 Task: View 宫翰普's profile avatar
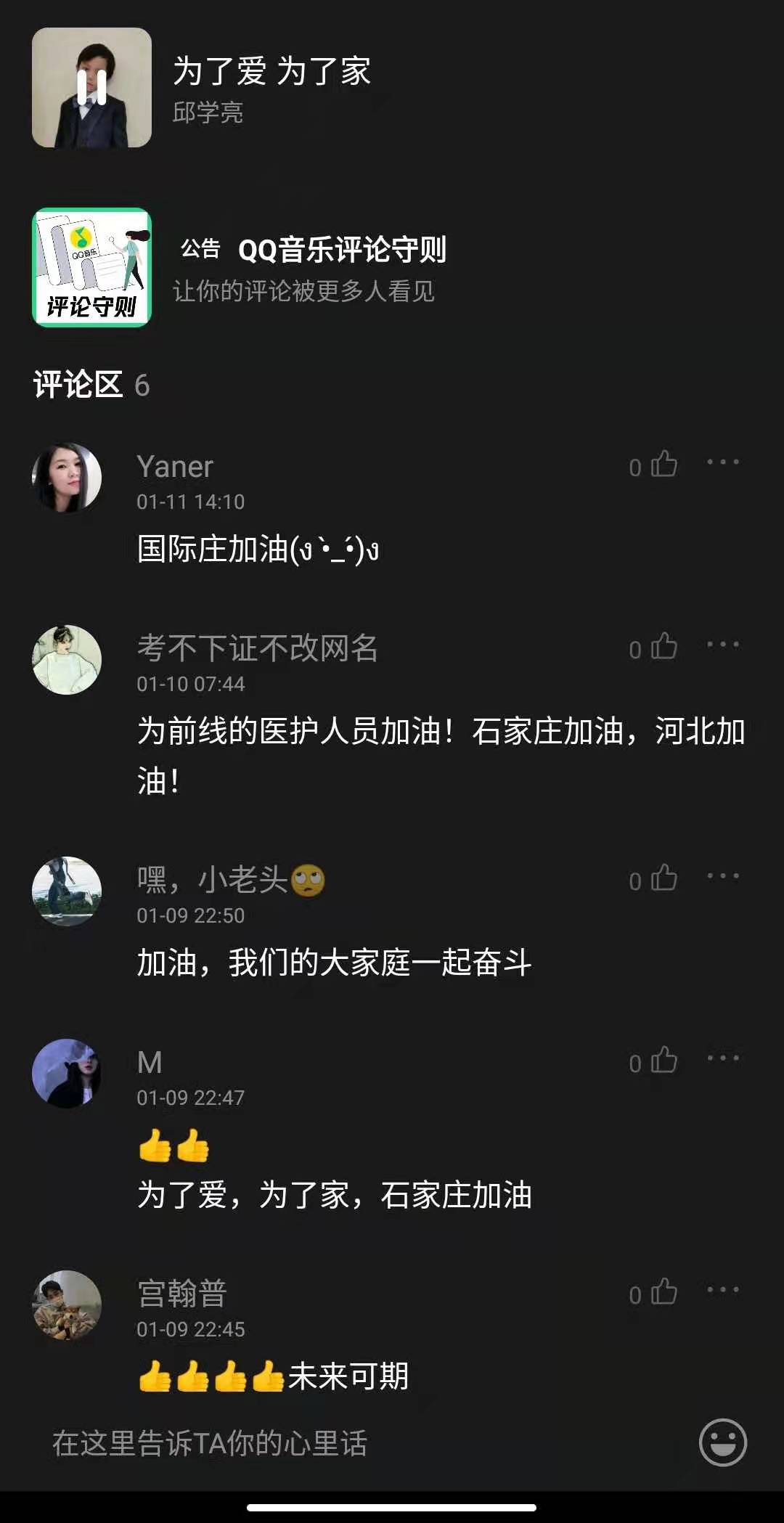click(67, 1304)
